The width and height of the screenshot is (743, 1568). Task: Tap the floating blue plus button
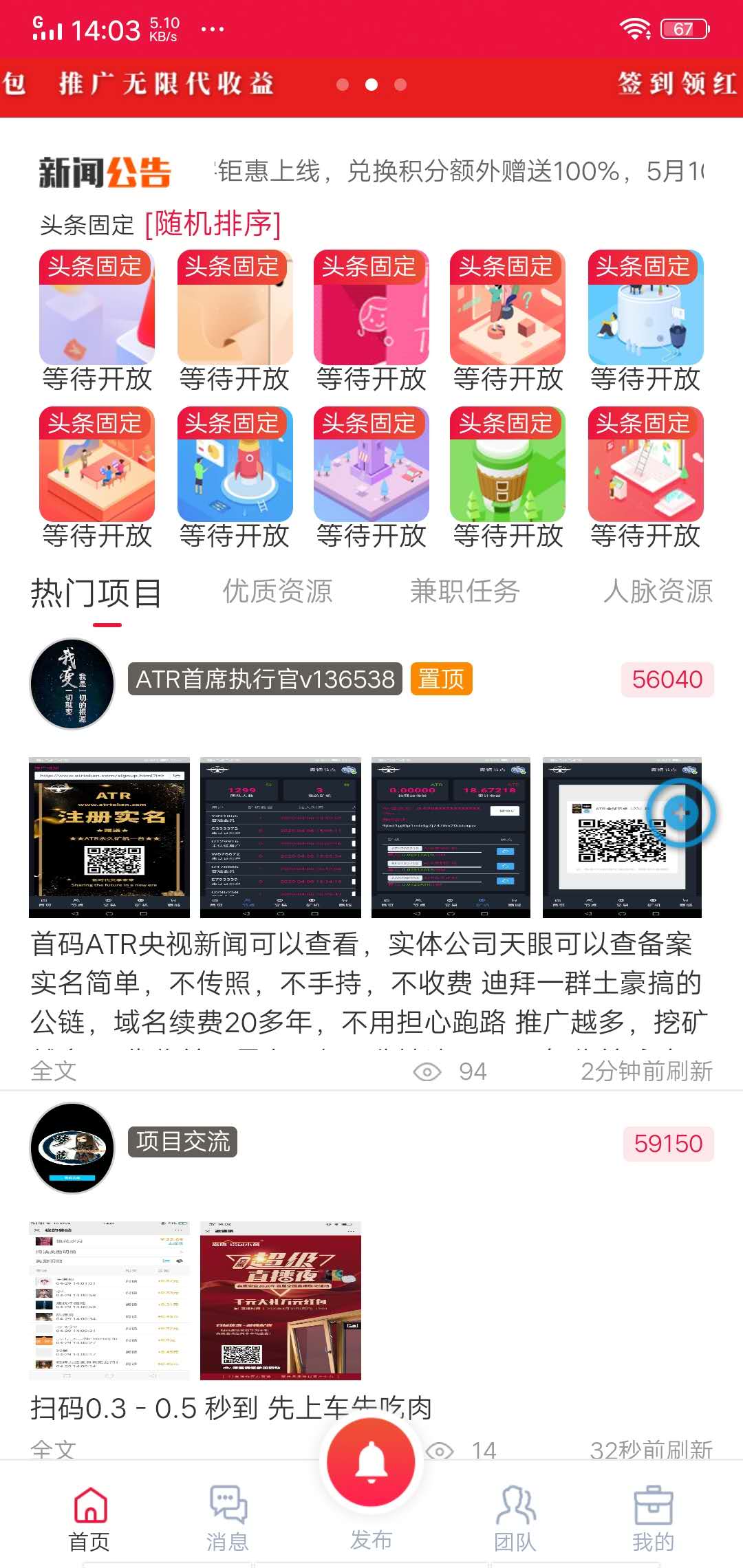tap(680, 814)
